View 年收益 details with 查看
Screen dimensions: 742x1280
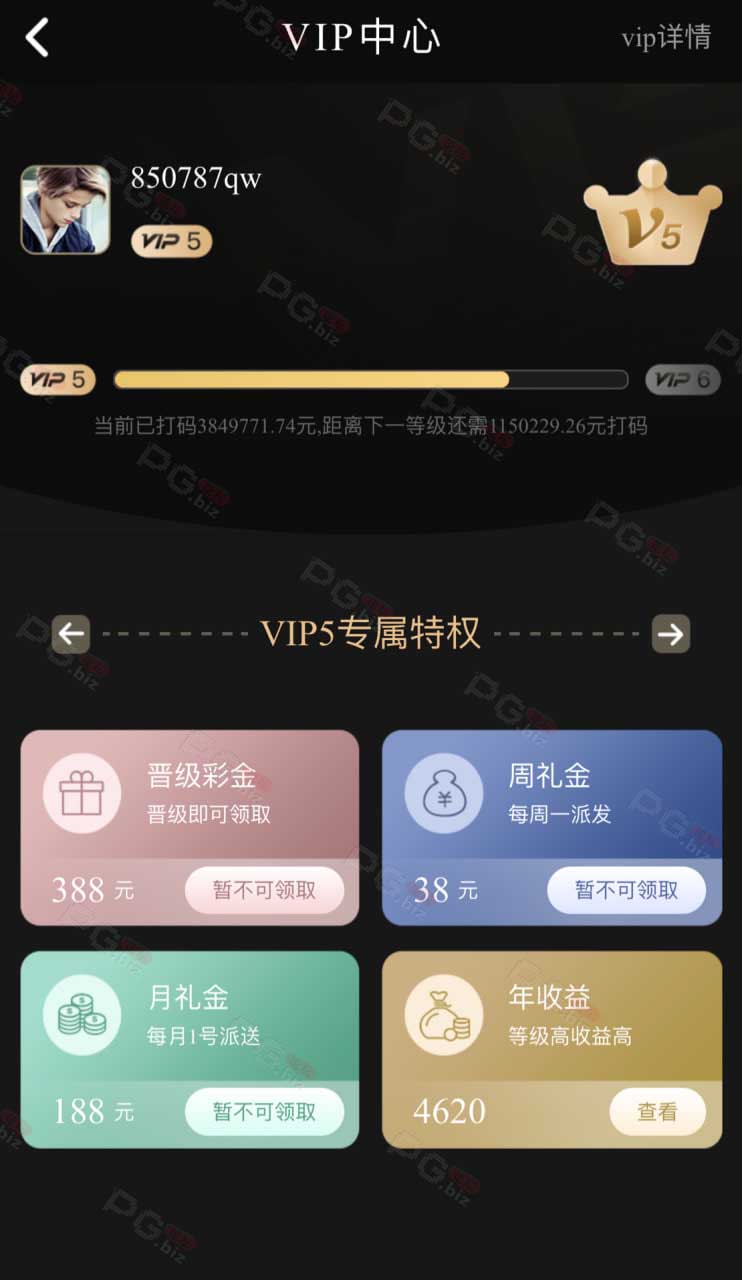click(x=658, y=1111)
